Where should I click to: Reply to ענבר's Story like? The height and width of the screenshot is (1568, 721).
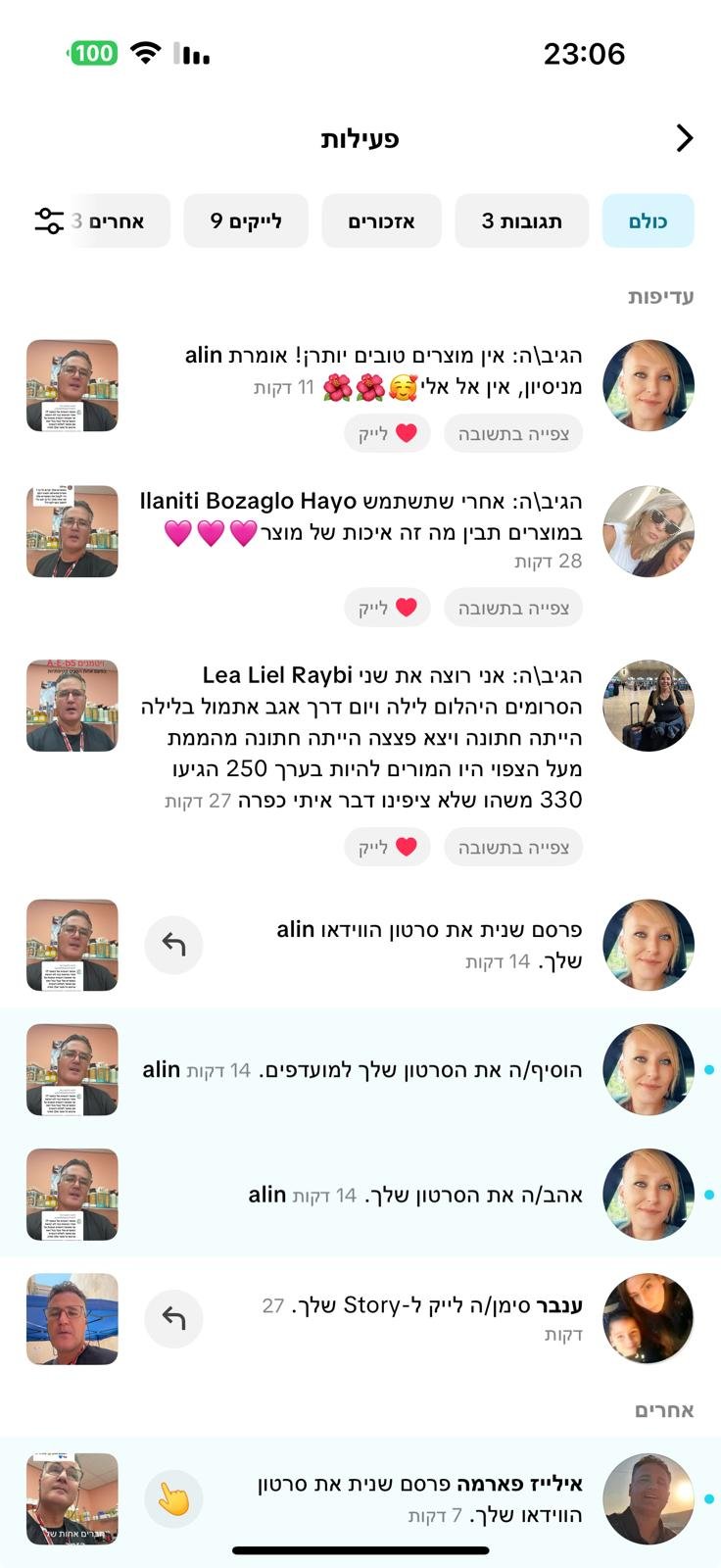click(173, 1318)
